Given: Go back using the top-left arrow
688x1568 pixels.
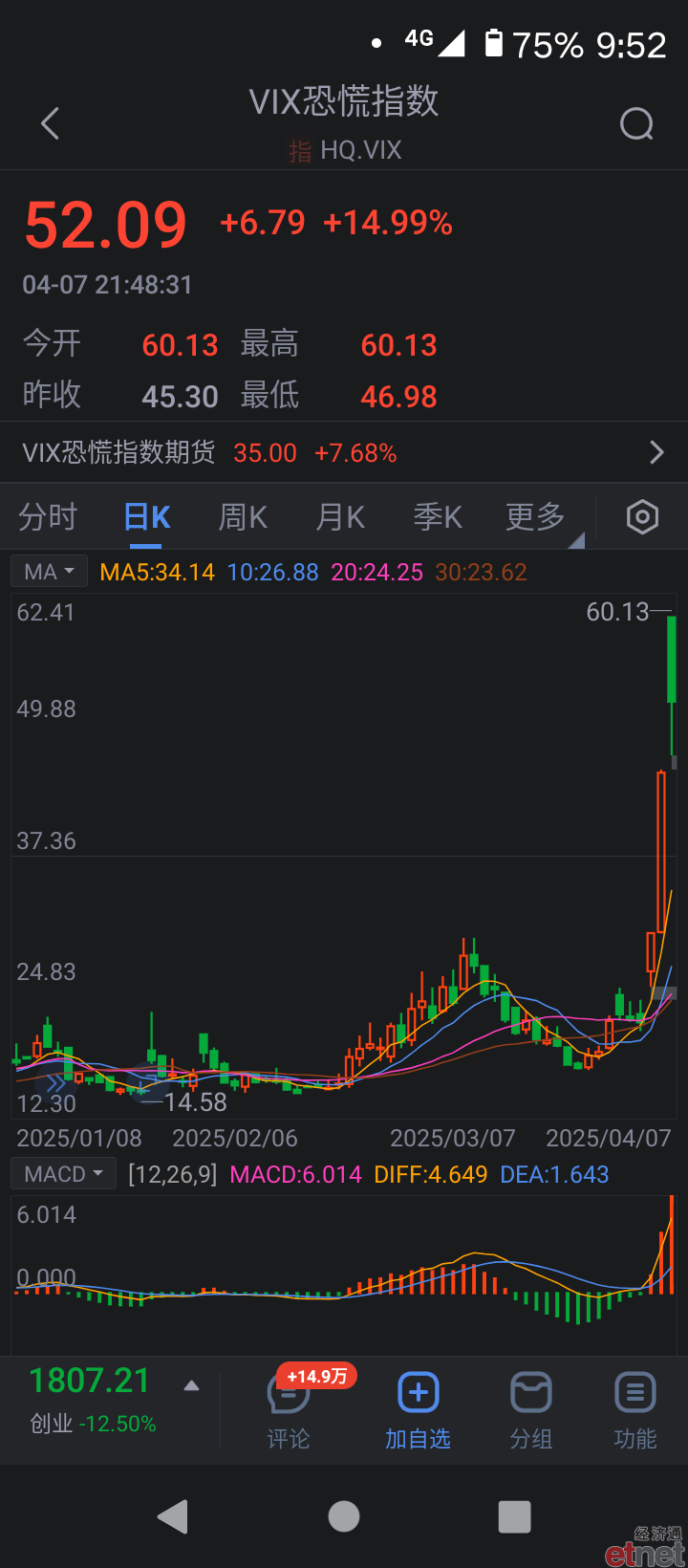Looking at the screenshot, I should click(51, 123).
